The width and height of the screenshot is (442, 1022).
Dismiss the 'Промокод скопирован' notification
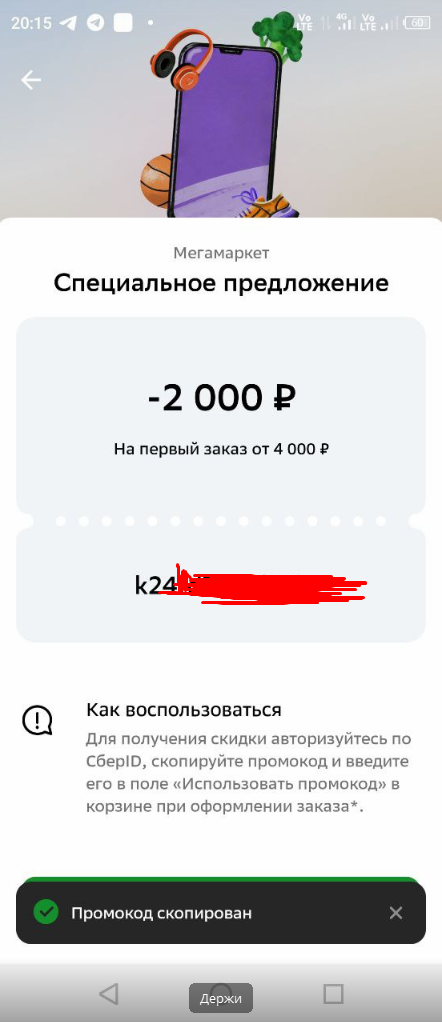tap(396, 912)
